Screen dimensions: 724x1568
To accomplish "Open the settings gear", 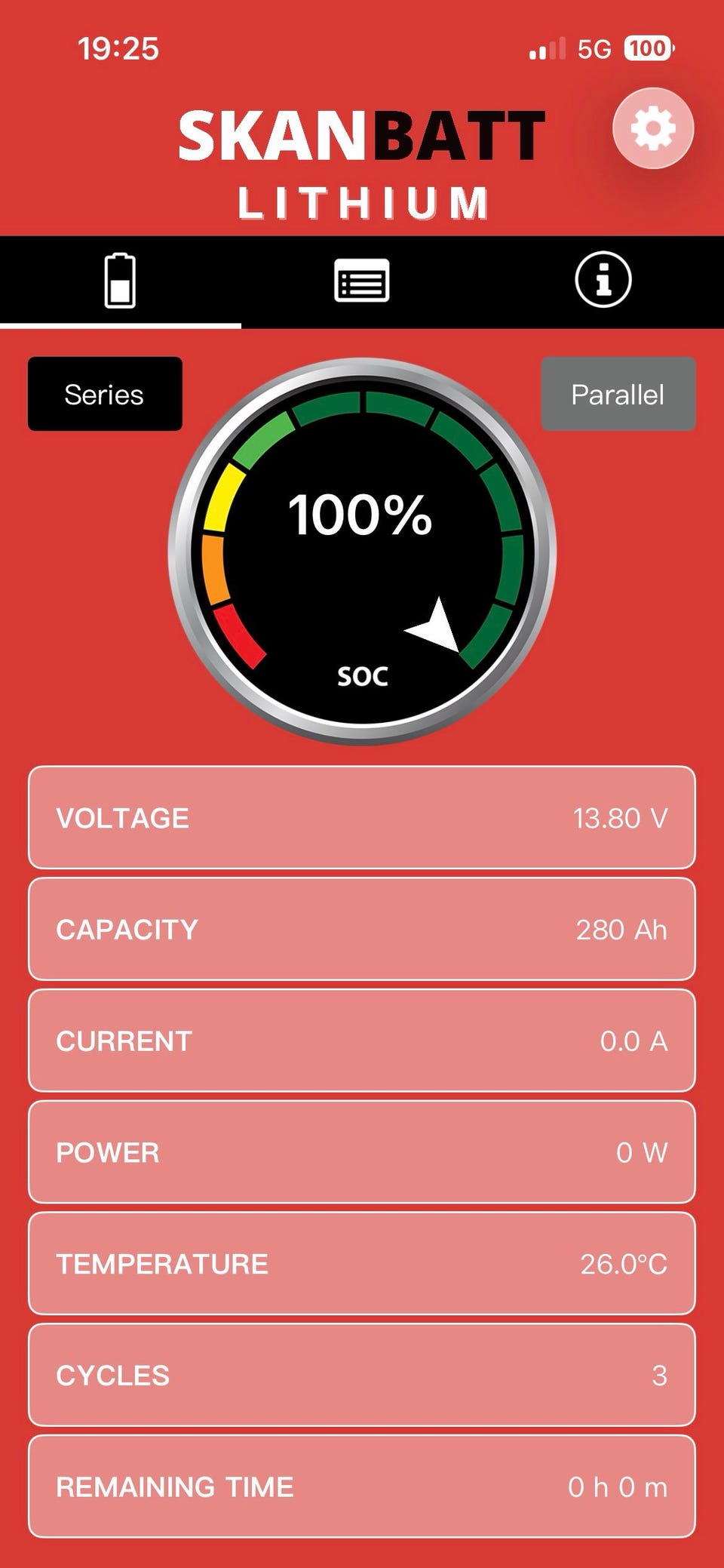I will (653, 128).
